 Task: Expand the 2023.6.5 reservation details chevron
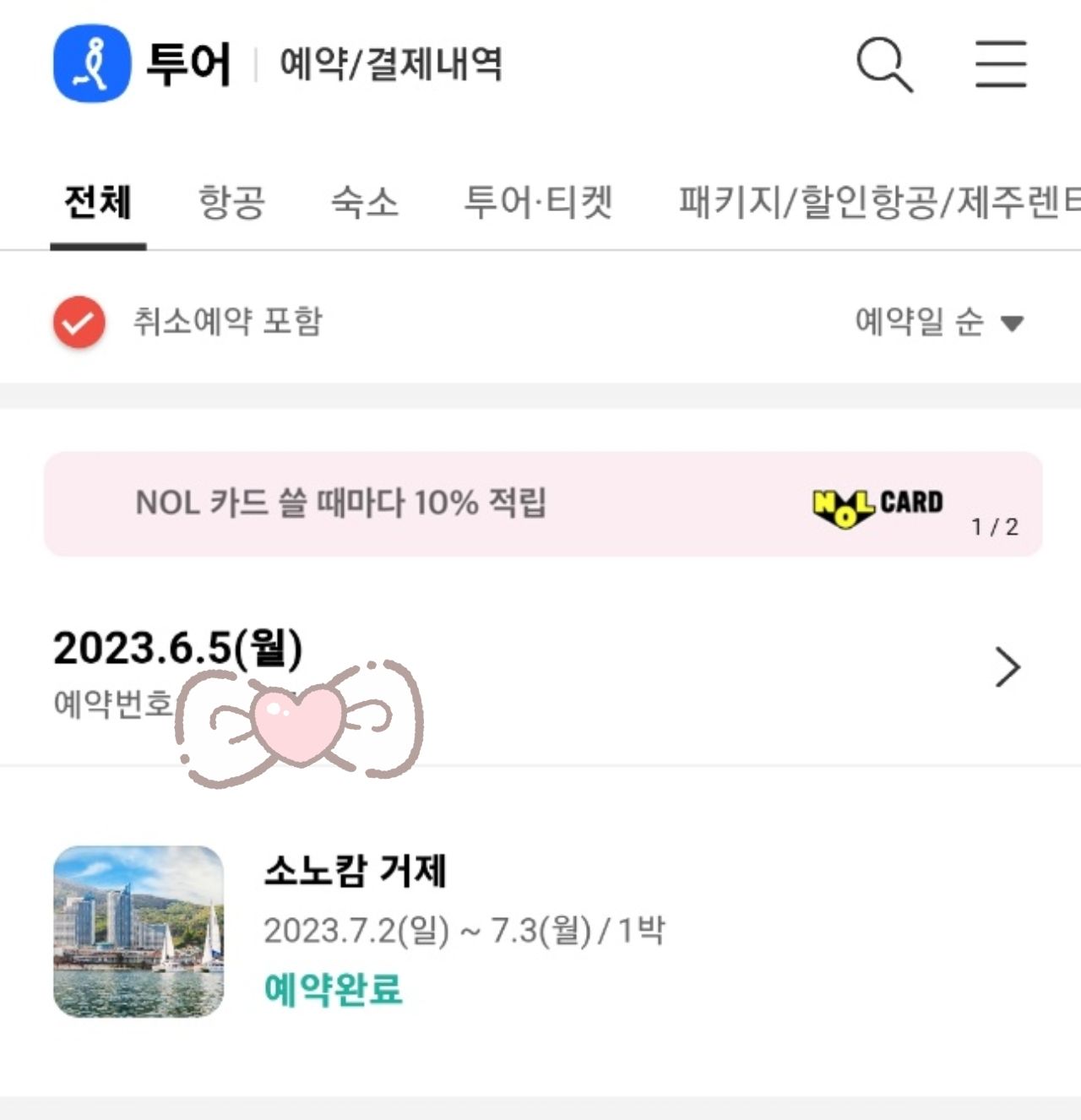click(x=1008, y=667)
